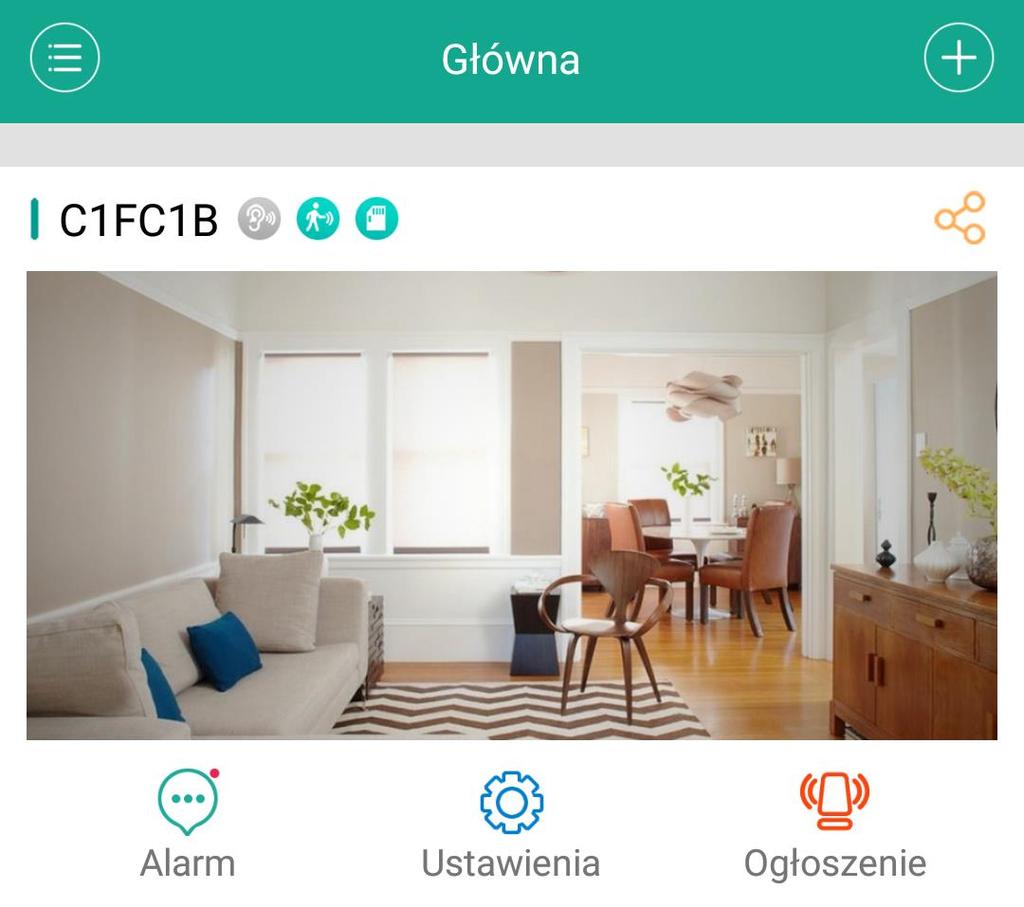1024x907 pixels.
Task: Tap the sound detection ear icon
Action: point(259,218)
